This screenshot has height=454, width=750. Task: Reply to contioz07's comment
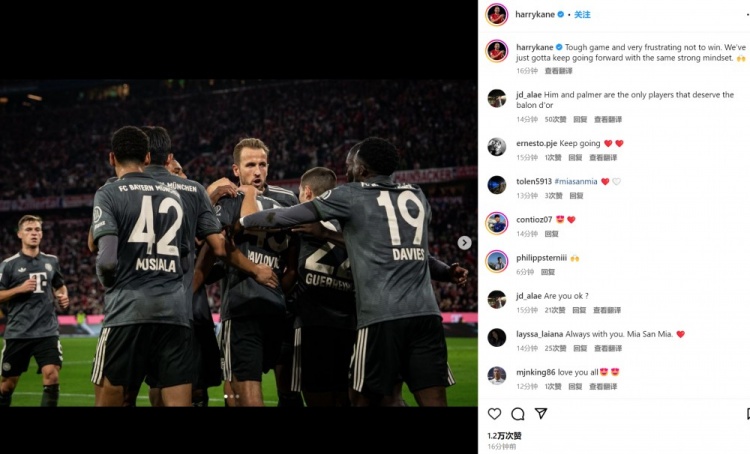(x=551, y=233)
